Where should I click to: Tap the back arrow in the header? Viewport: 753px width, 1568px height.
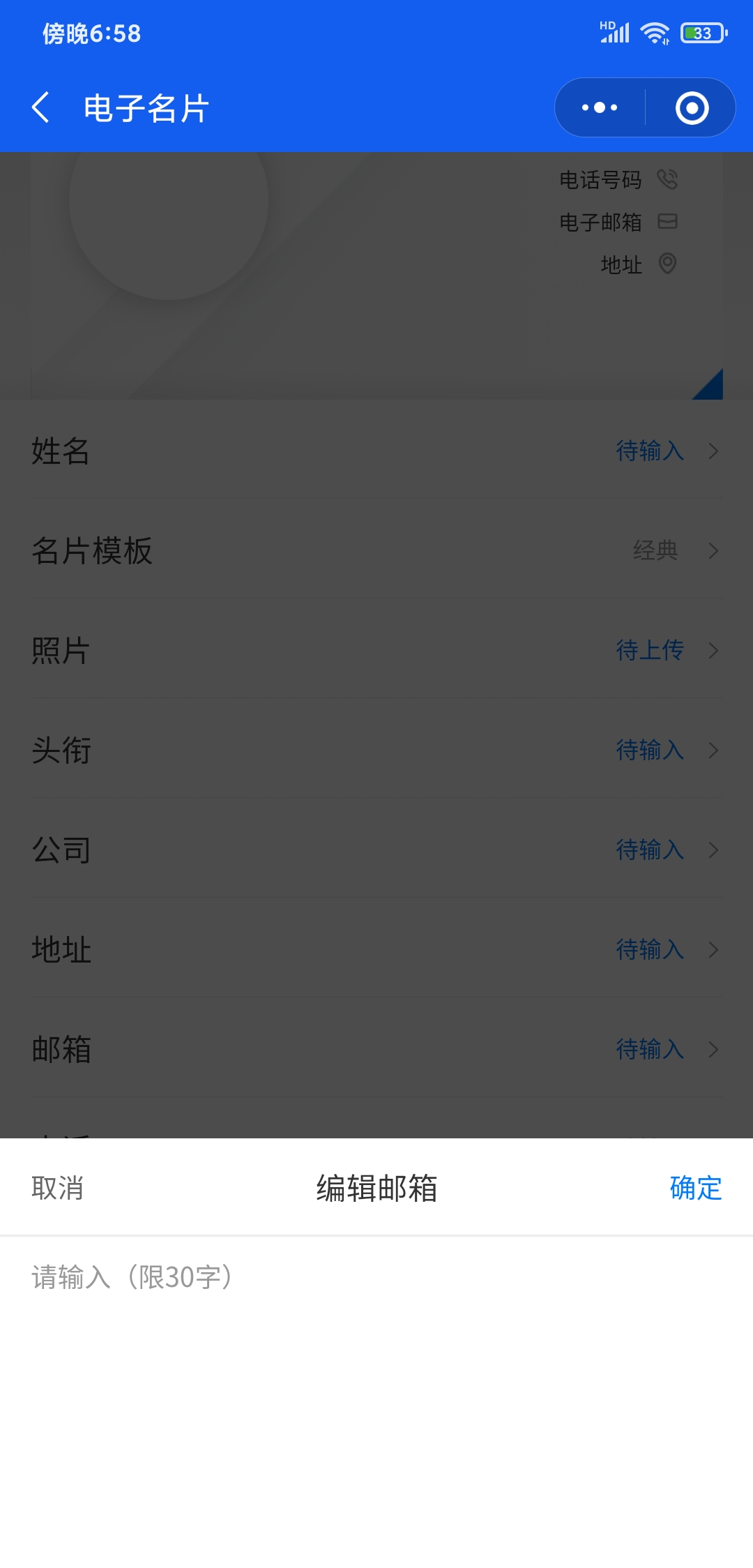(x=41, y=107)
